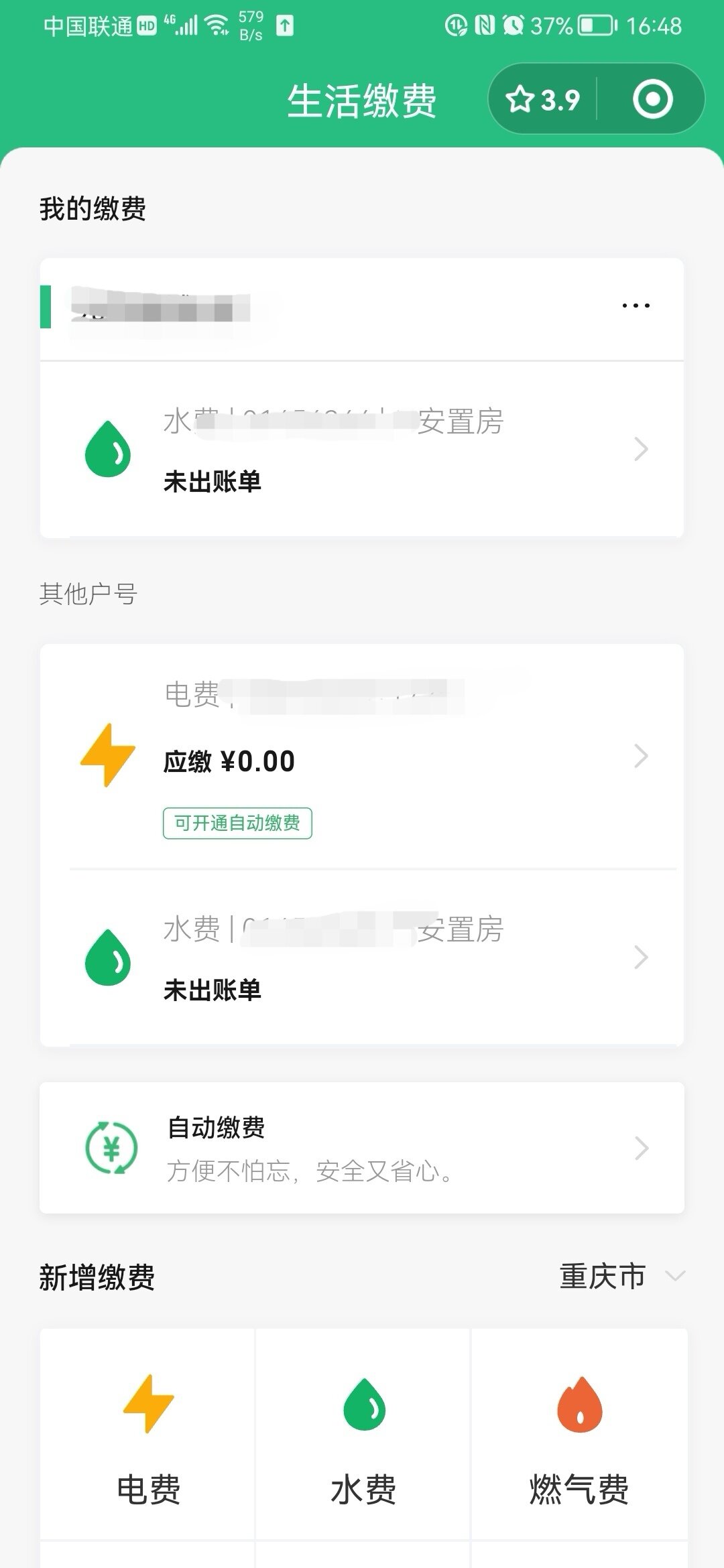Expand the 重庆市 city dropdown

(x=622, y=1276)
